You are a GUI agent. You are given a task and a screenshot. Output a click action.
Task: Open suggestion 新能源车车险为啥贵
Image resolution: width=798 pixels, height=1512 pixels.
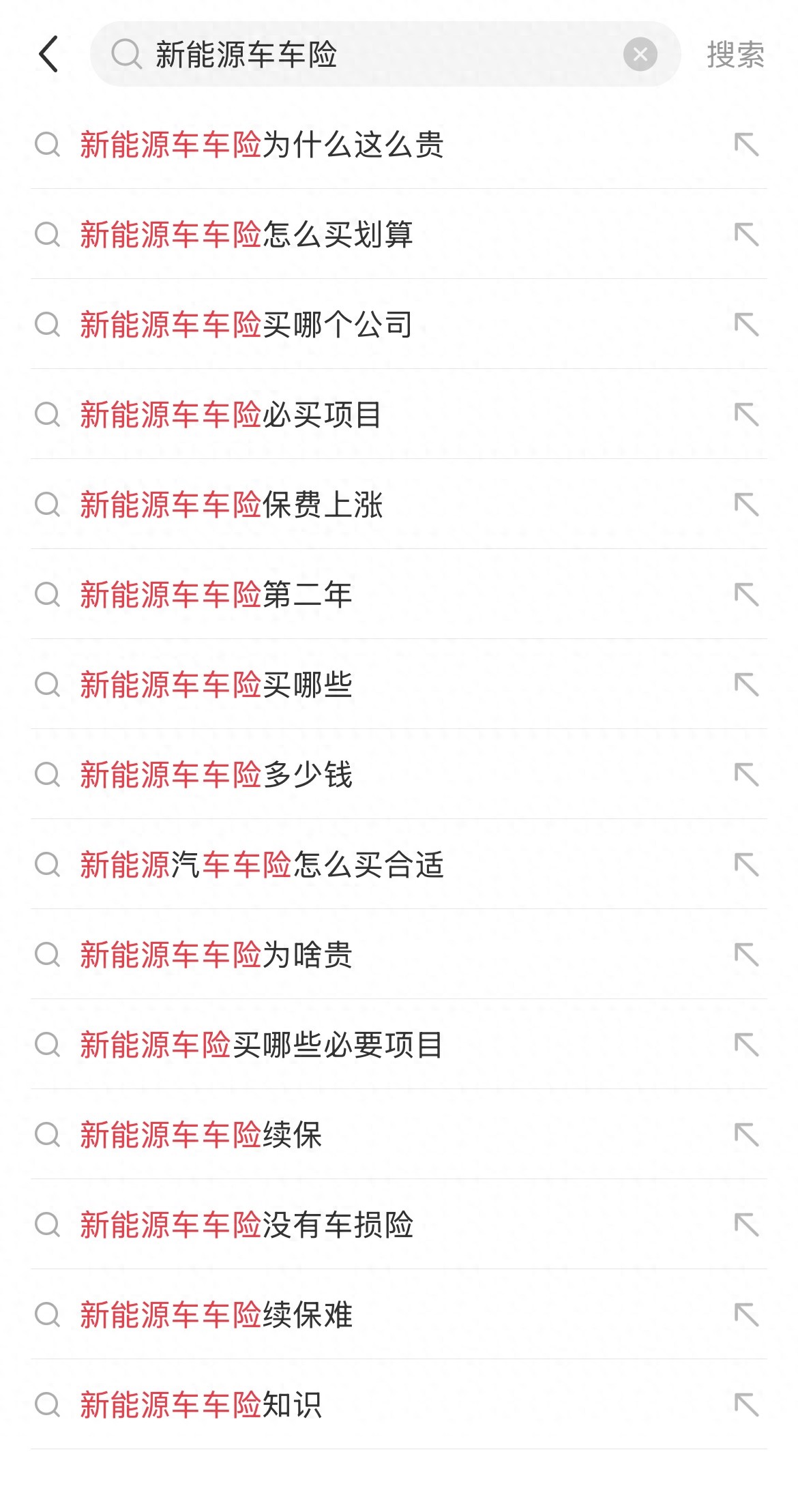tap(216, 955)
